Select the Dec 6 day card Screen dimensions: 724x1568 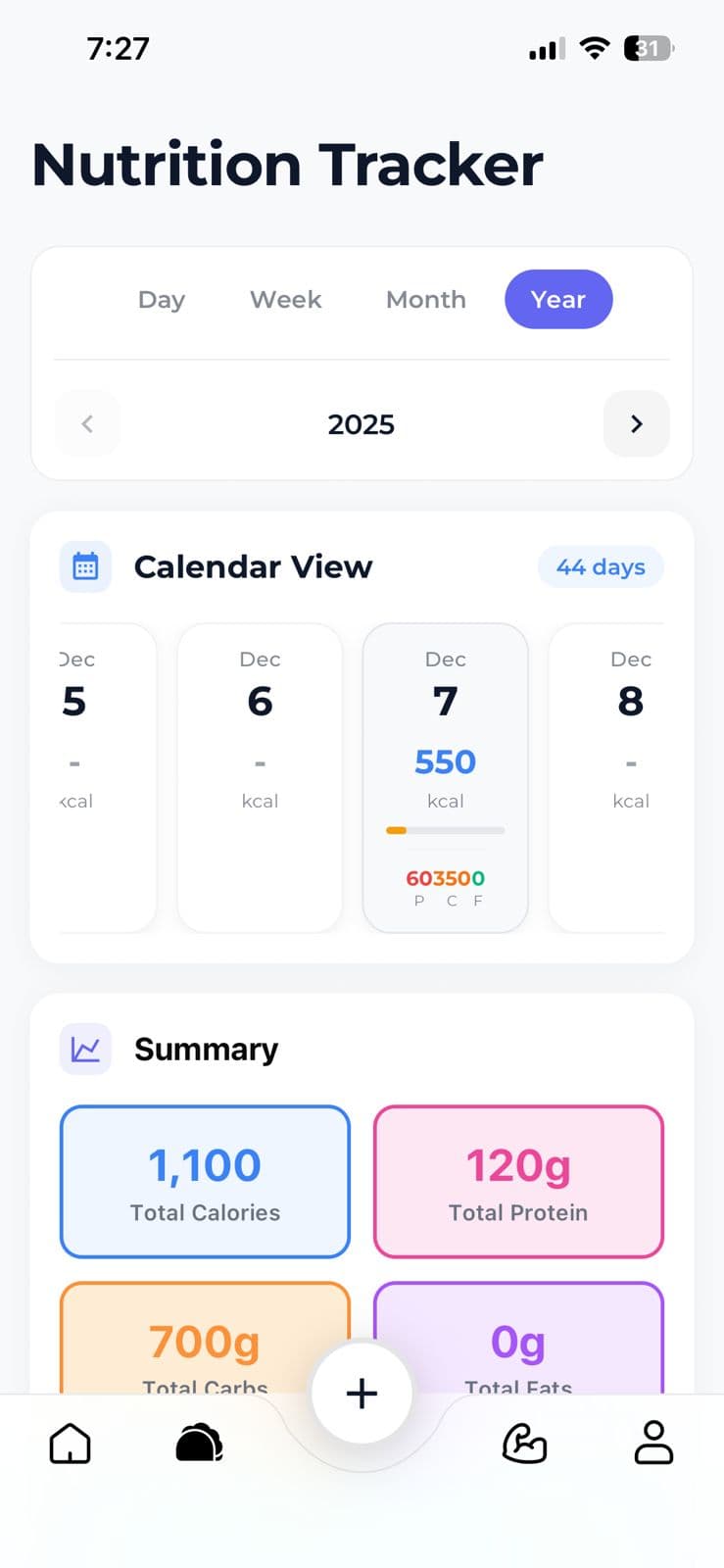(259, 774)
